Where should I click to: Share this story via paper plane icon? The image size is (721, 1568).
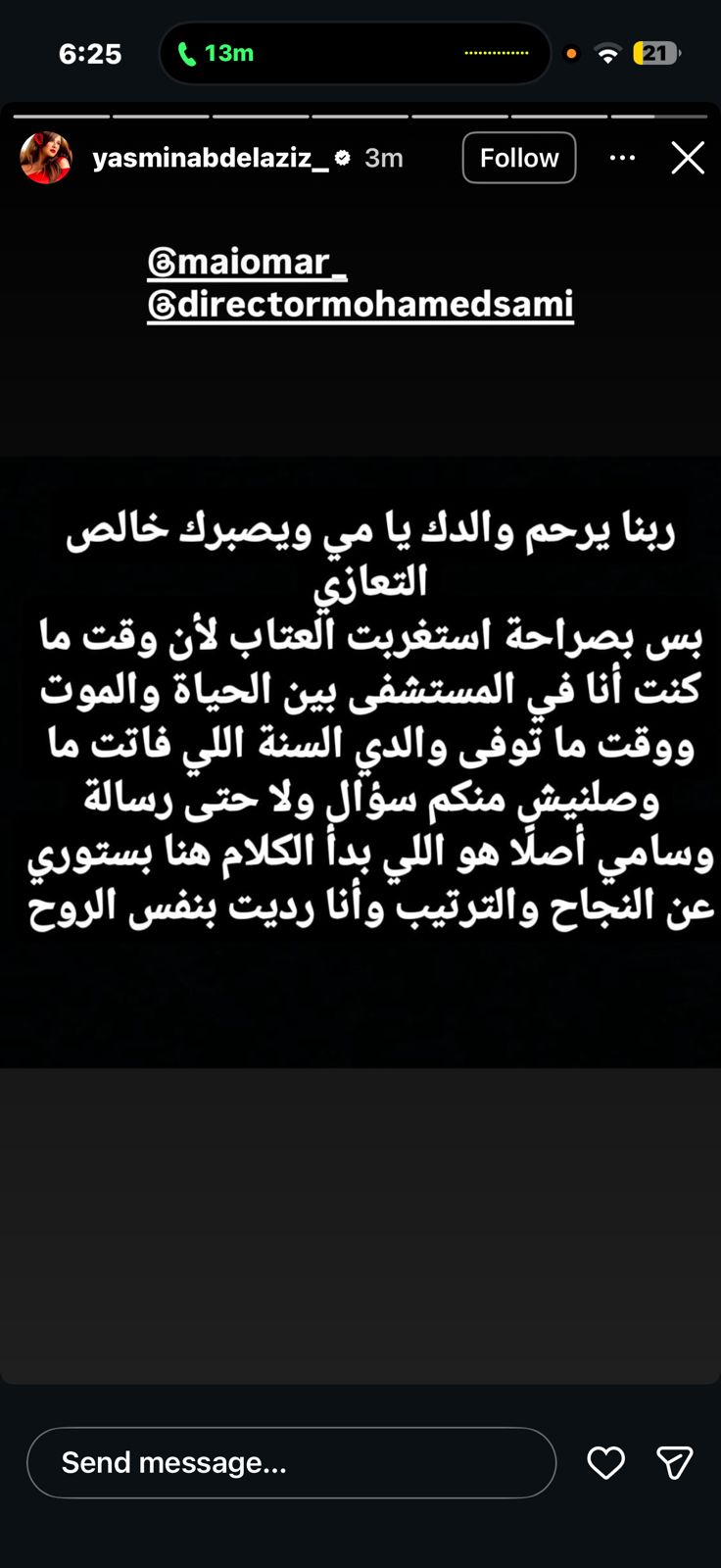(674, 1462)
